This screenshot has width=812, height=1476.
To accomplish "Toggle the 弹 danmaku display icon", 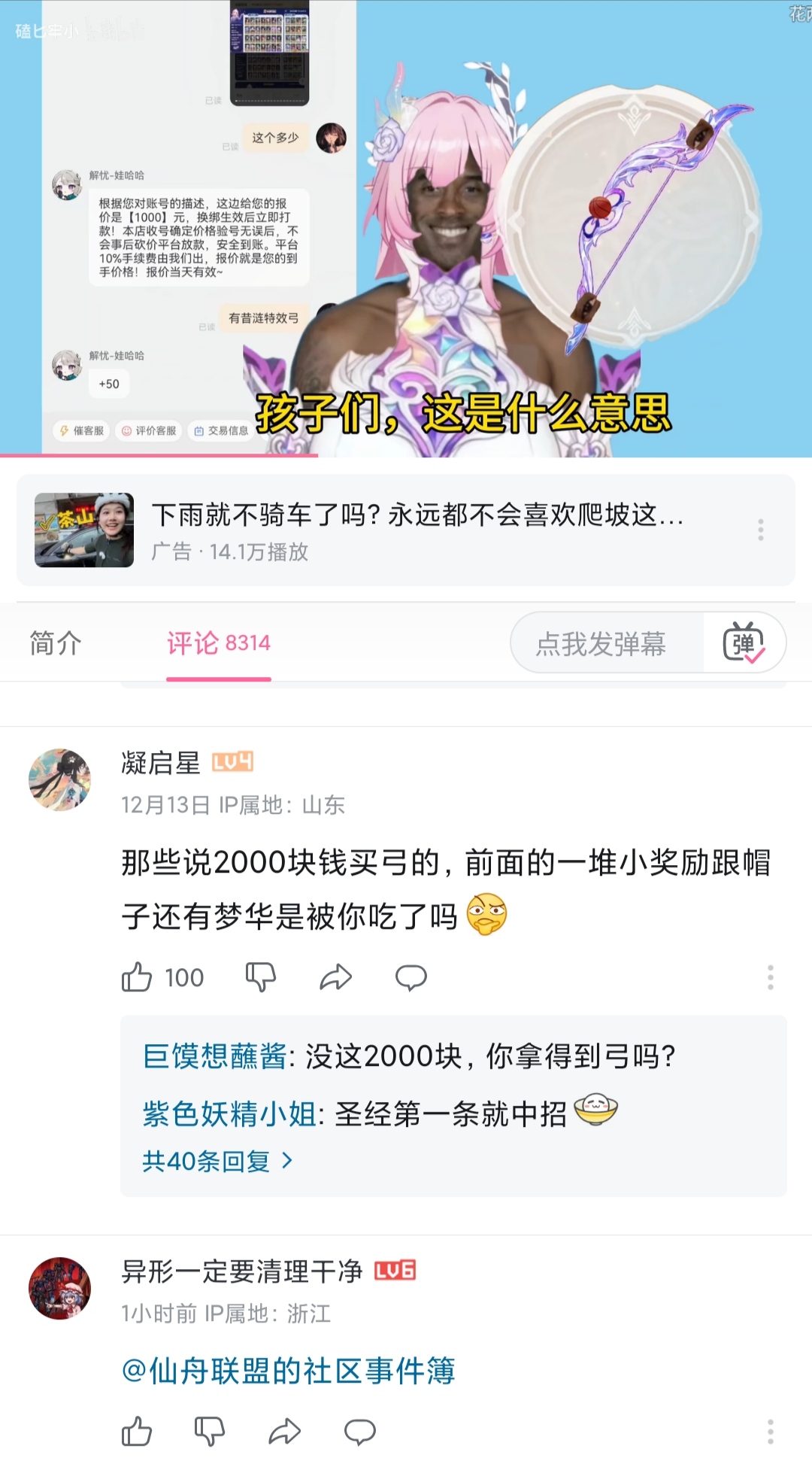I will point(744,644).
